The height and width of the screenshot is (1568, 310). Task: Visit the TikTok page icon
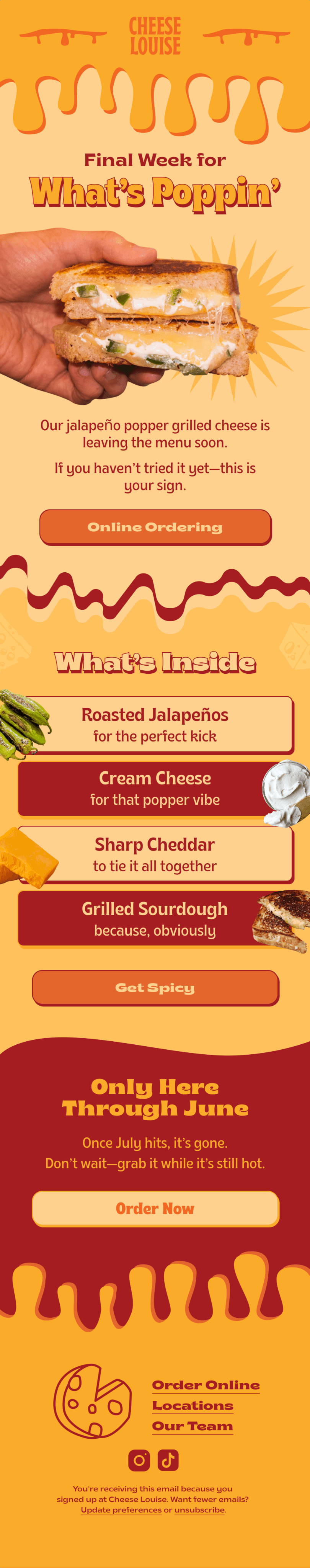pyautogui.click(x=168, y=1460)
